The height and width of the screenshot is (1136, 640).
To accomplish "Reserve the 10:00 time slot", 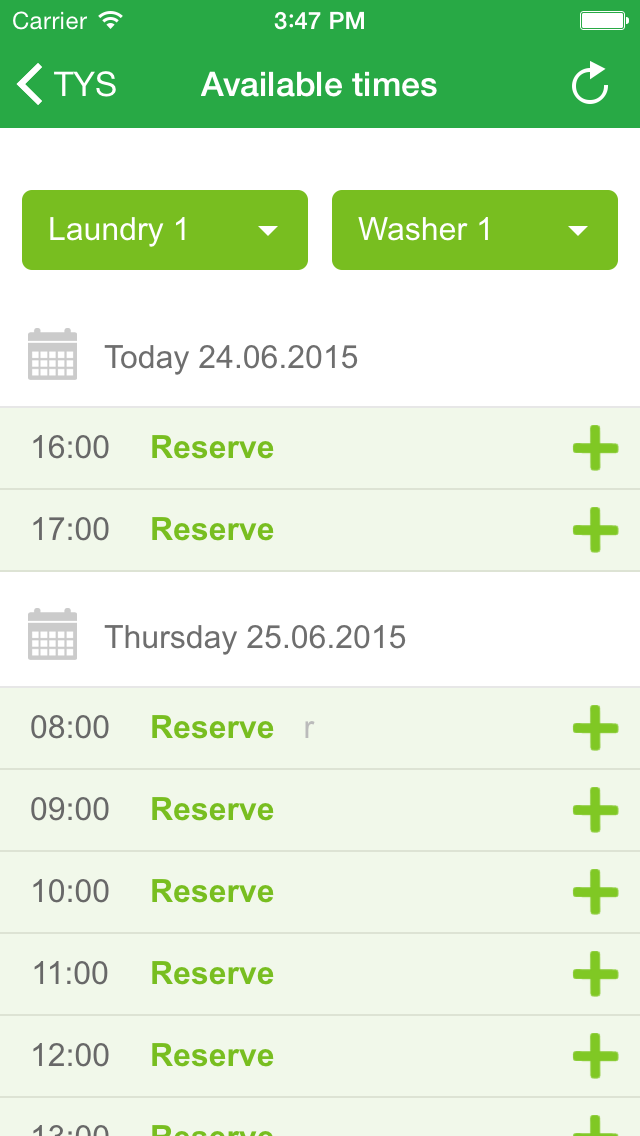I will click(212, 891).
